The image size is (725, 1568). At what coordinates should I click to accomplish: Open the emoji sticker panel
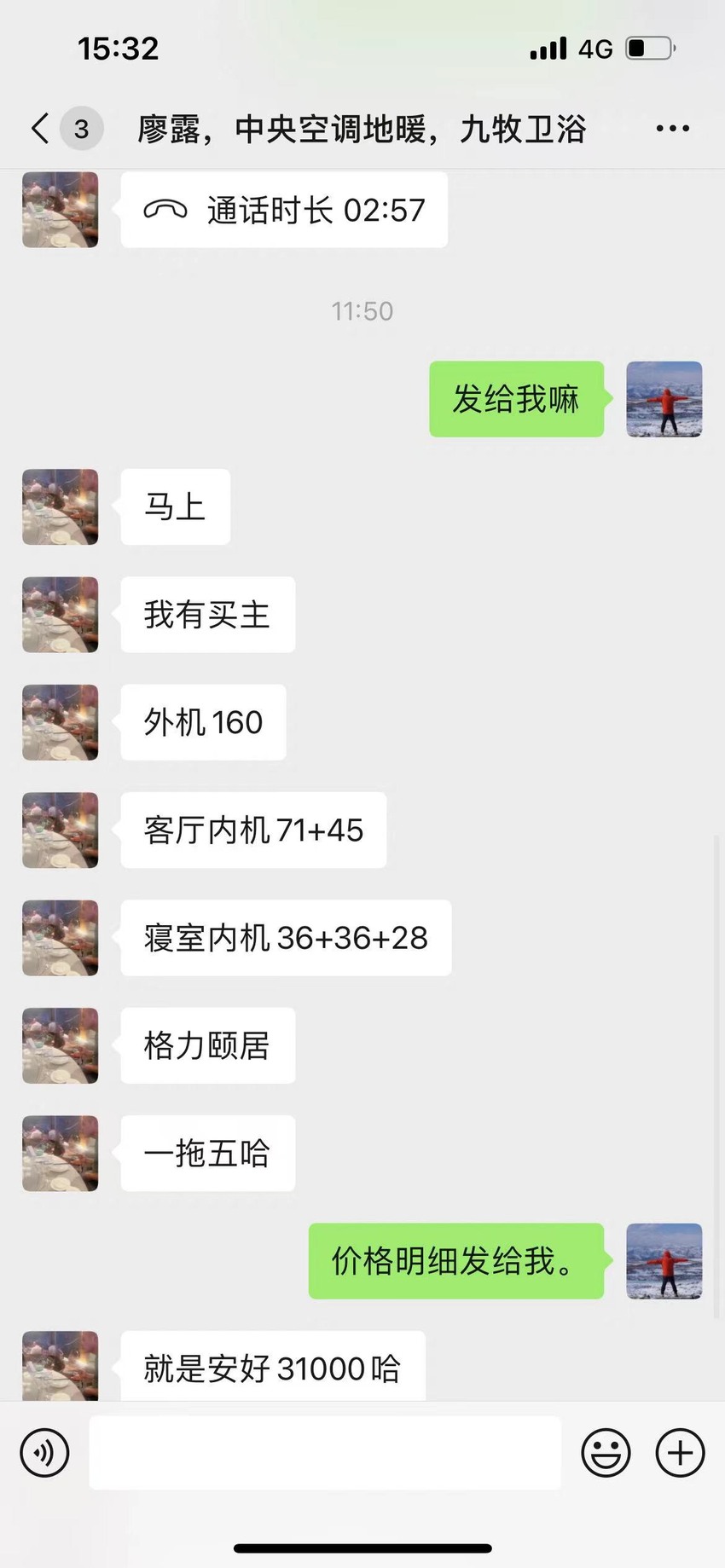point(606,1452)
